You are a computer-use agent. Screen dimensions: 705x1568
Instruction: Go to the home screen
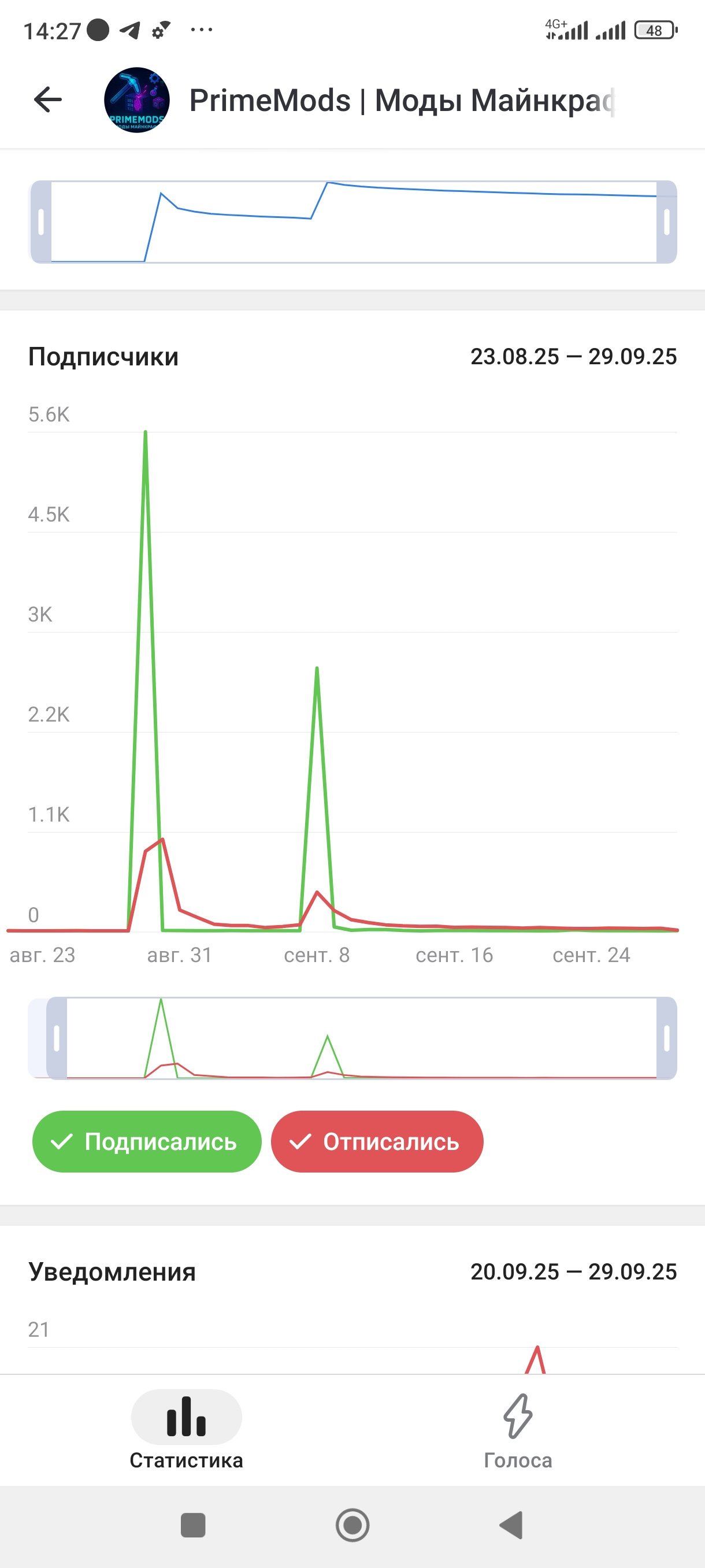pyautogui.click(x=352, y=1525)
